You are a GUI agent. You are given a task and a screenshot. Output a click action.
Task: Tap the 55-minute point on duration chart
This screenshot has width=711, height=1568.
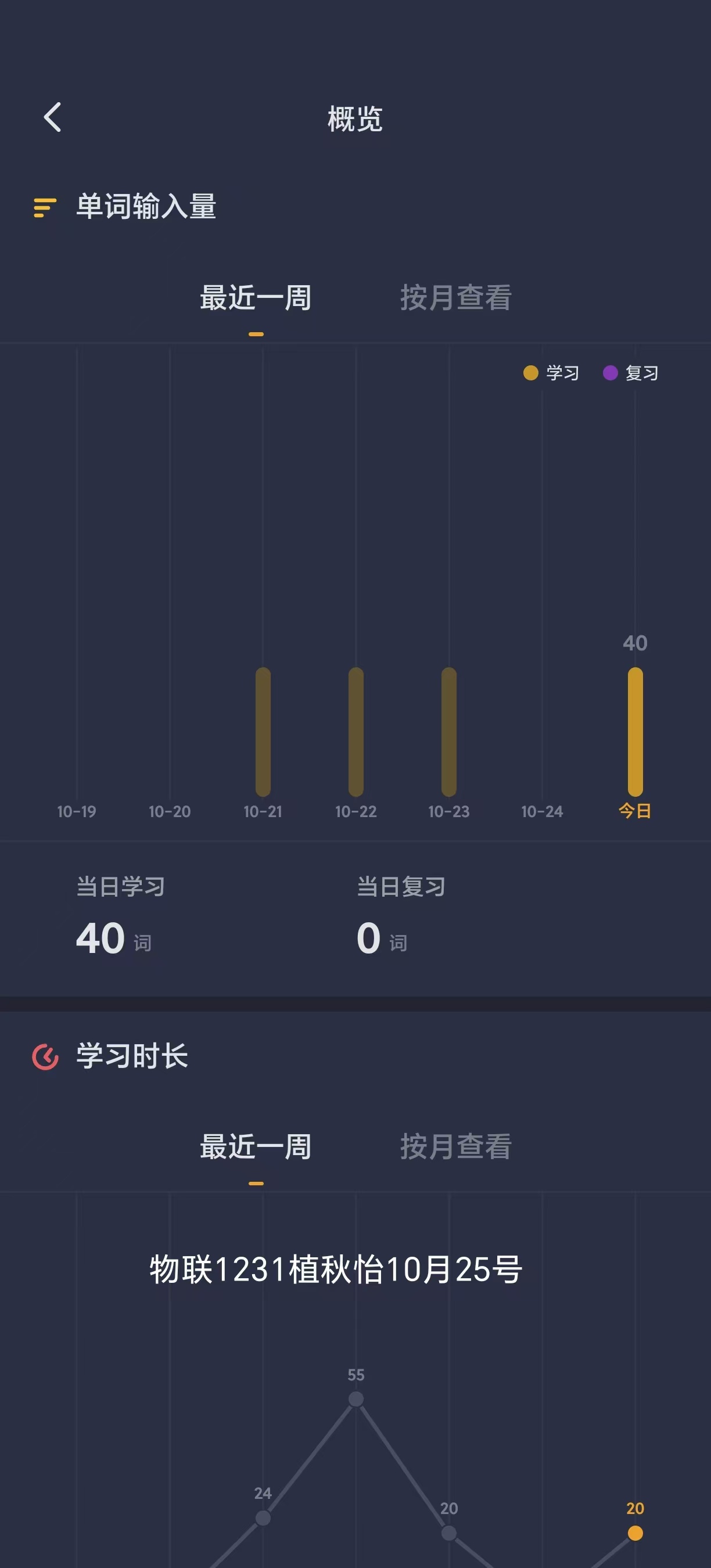(x=356, y=1399)
